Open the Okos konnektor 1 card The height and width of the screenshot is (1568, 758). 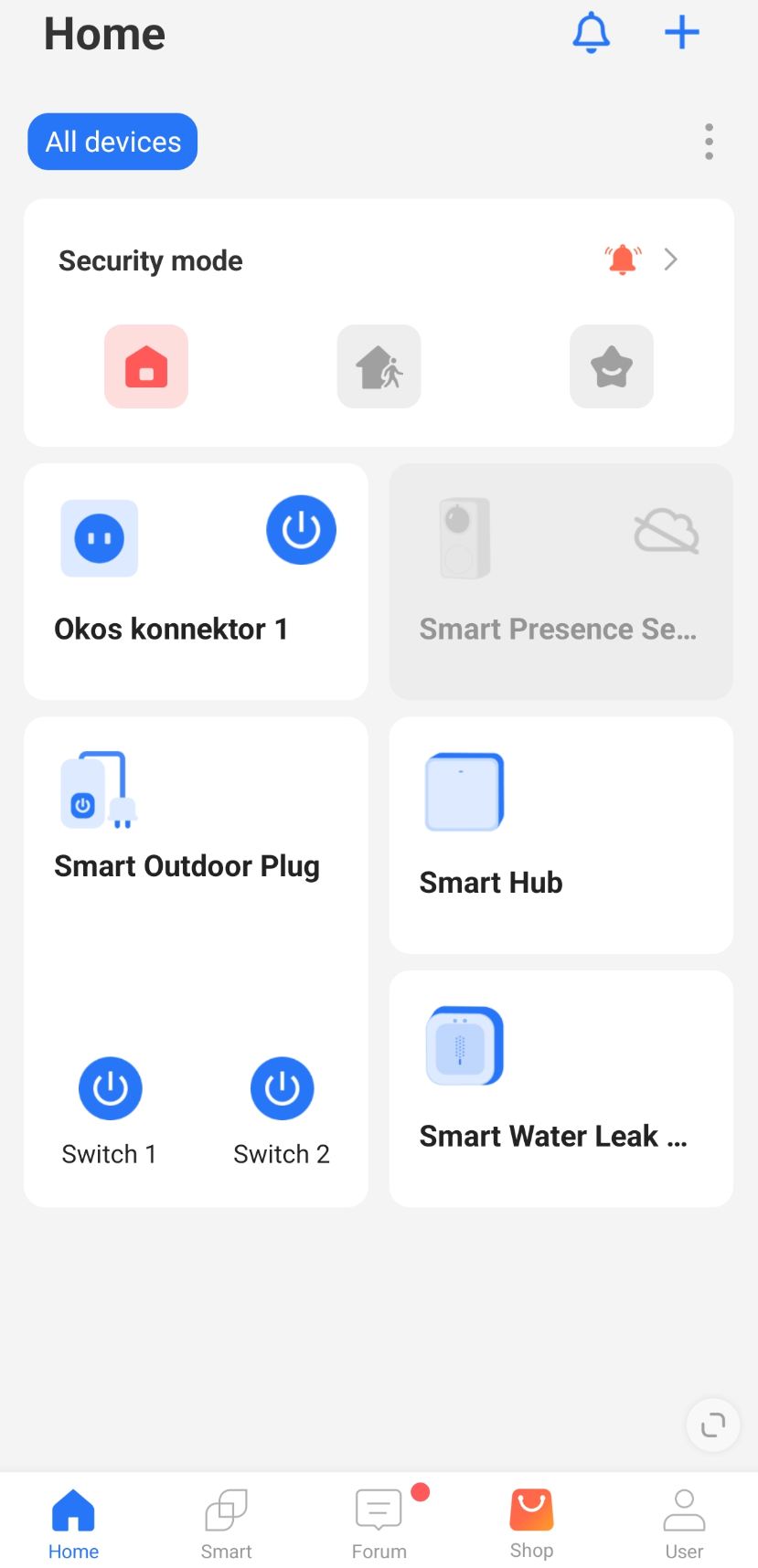coord(171,629)
